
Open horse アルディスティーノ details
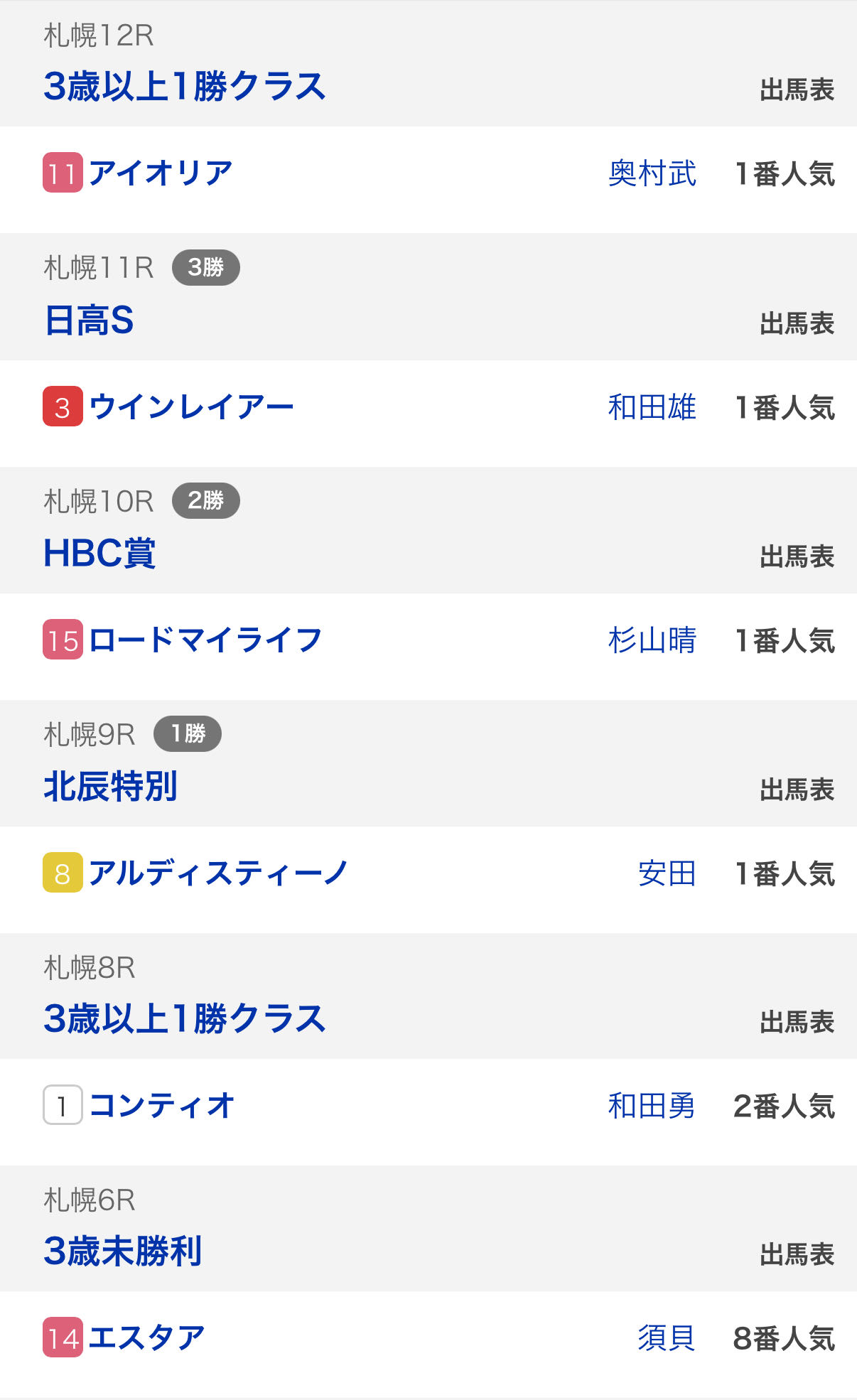218,873
